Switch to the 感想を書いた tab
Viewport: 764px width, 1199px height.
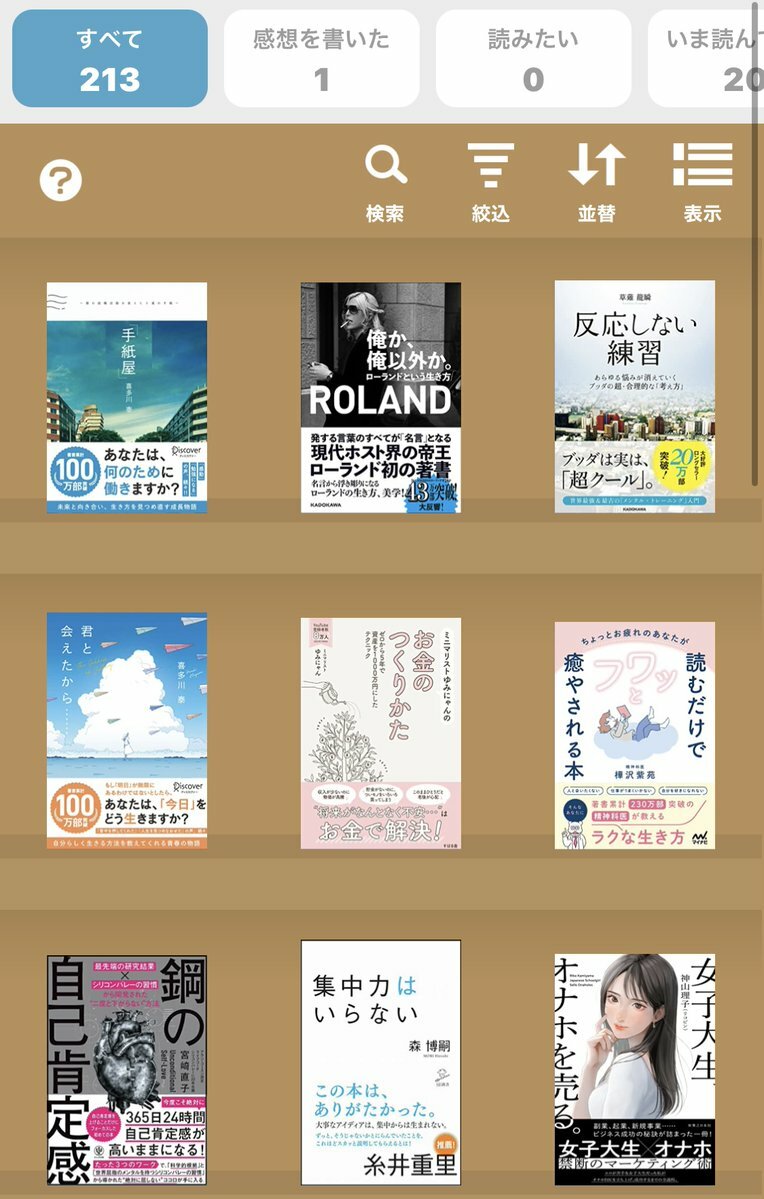coord(321,58)
